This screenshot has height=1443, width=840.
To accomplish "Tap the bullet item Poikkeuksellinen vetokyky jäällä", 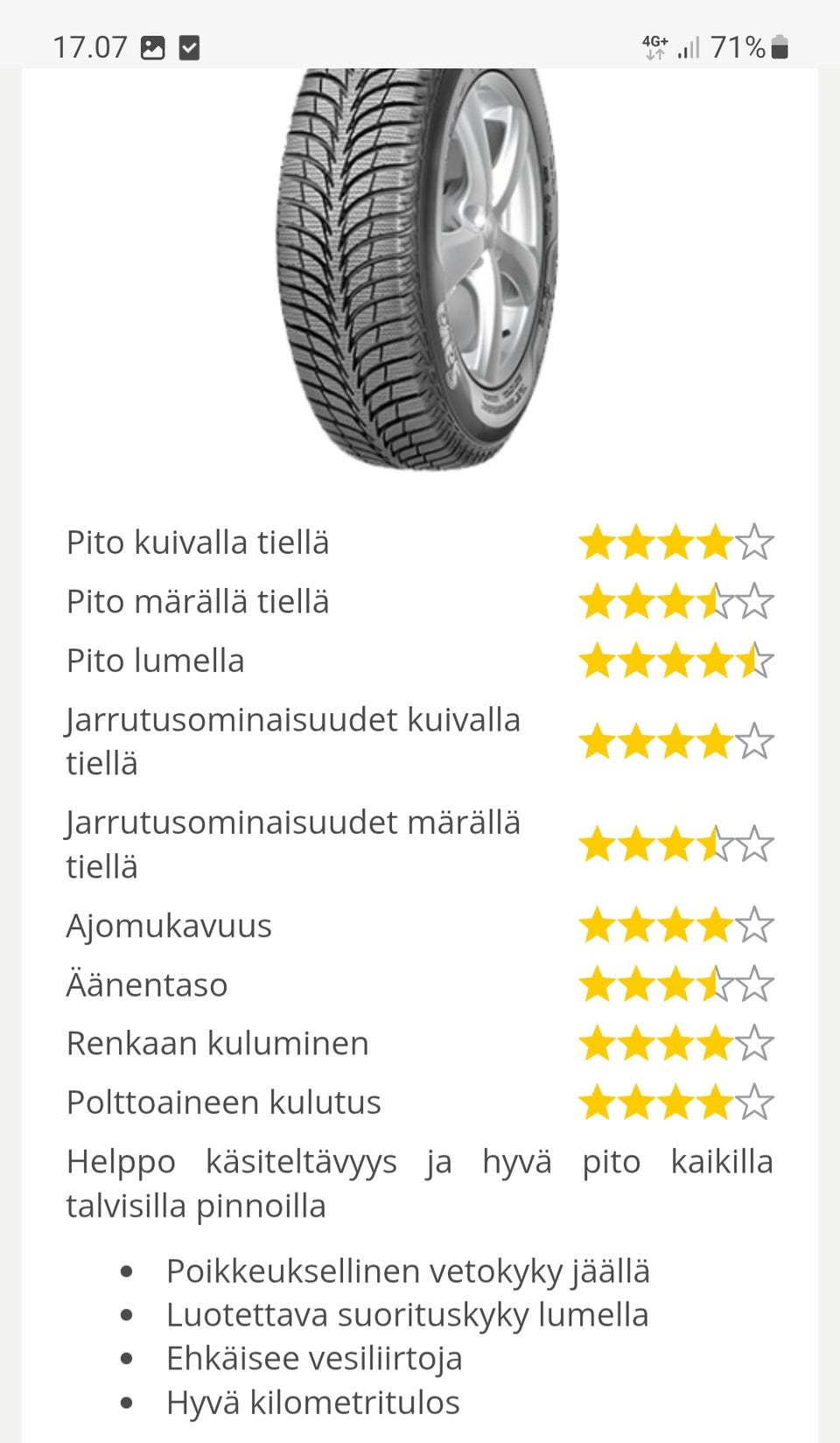I will (x=409, y=1270).
